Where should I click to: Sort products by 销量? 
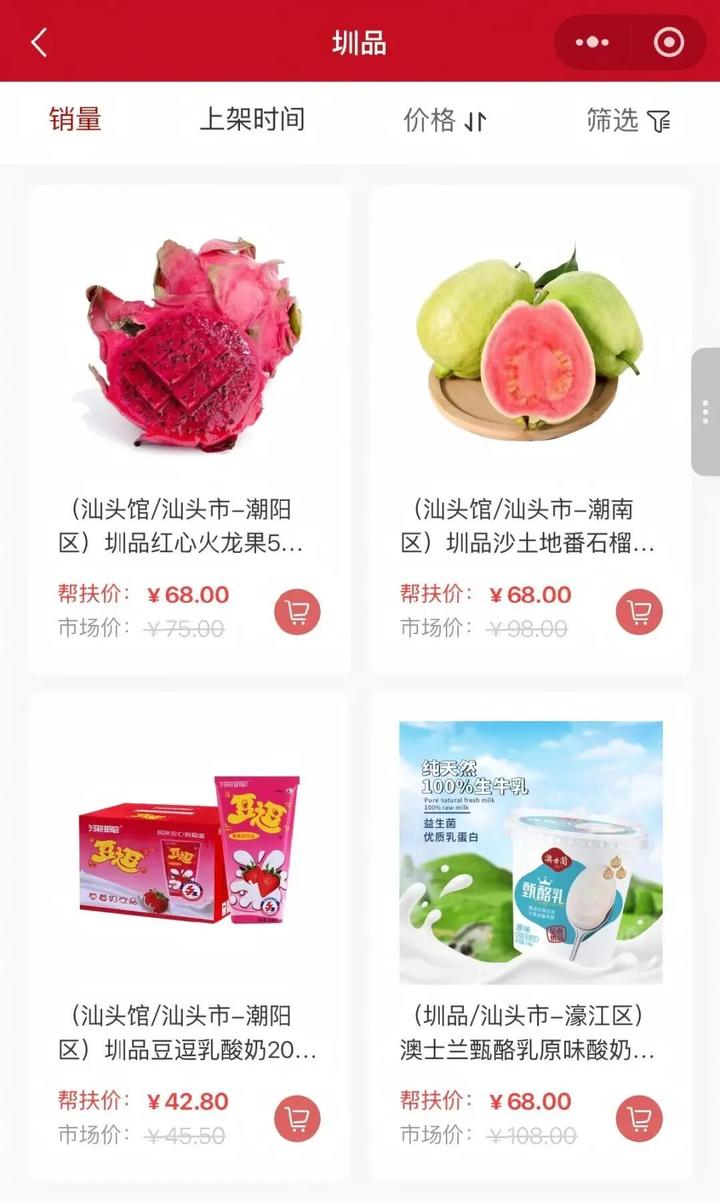(x=76, y=121)
